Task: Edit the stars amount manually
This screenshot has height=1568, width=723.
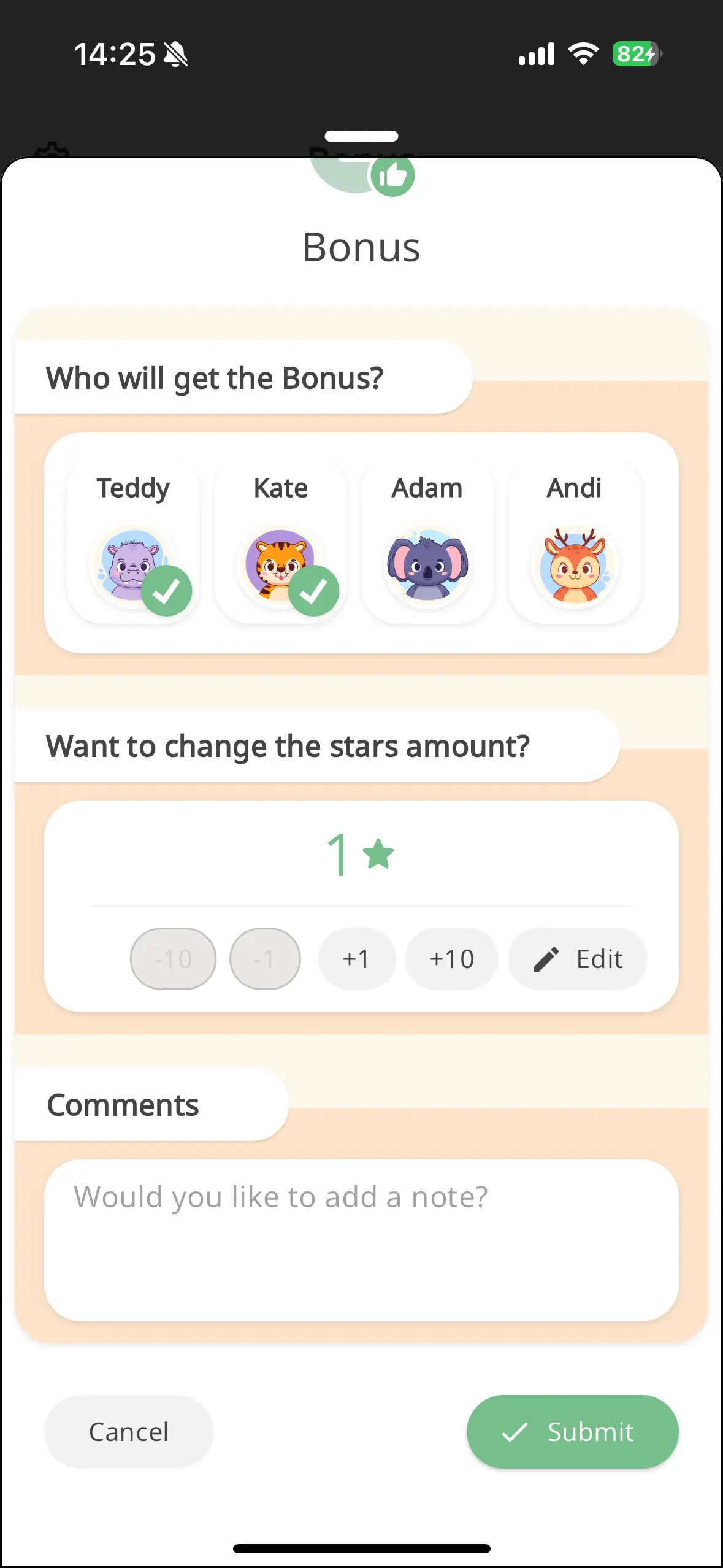Action: click(578, 959)
